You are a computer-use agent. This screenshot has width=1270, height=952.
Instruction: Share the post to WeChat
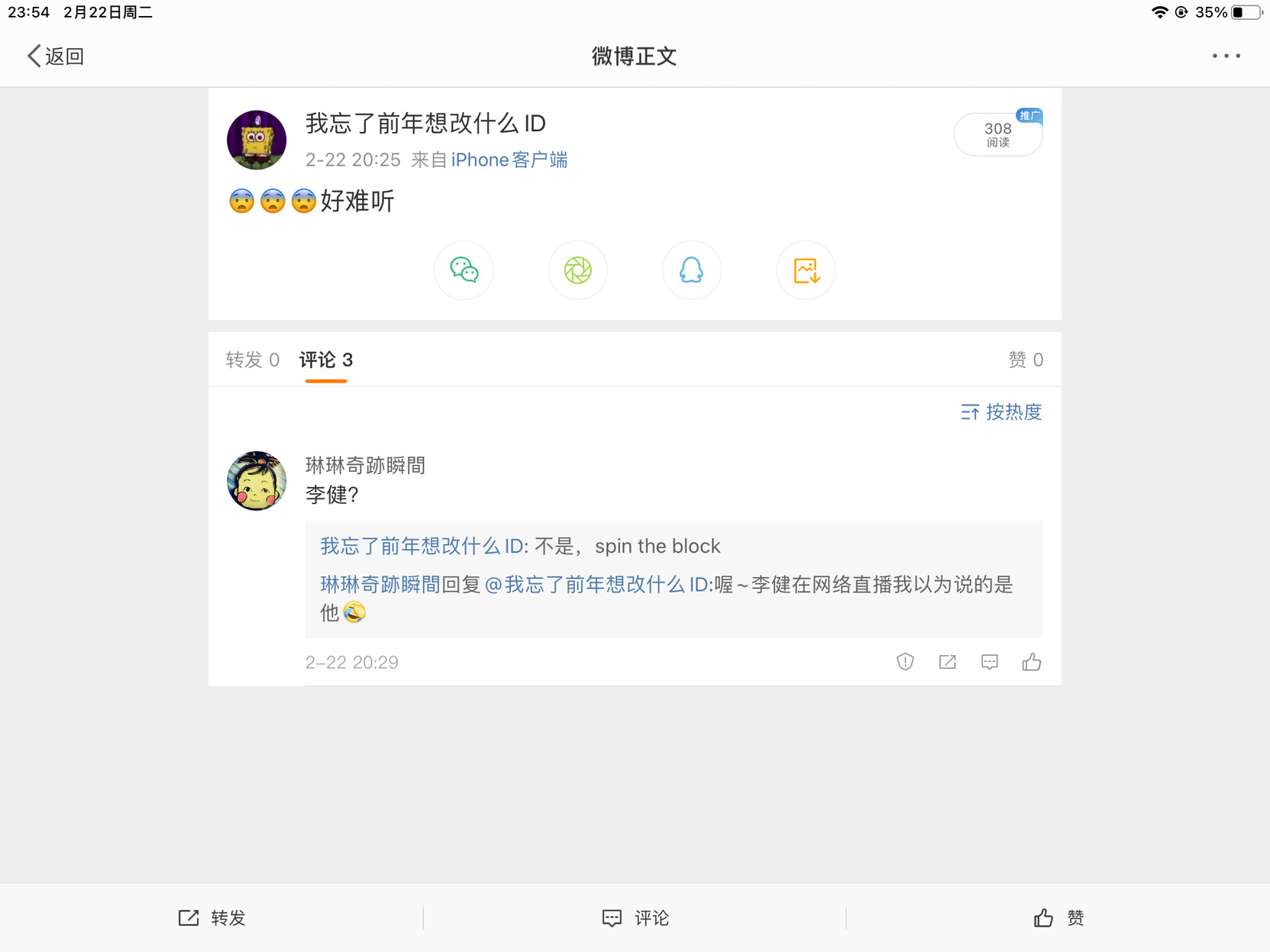[x=464, y=270]
